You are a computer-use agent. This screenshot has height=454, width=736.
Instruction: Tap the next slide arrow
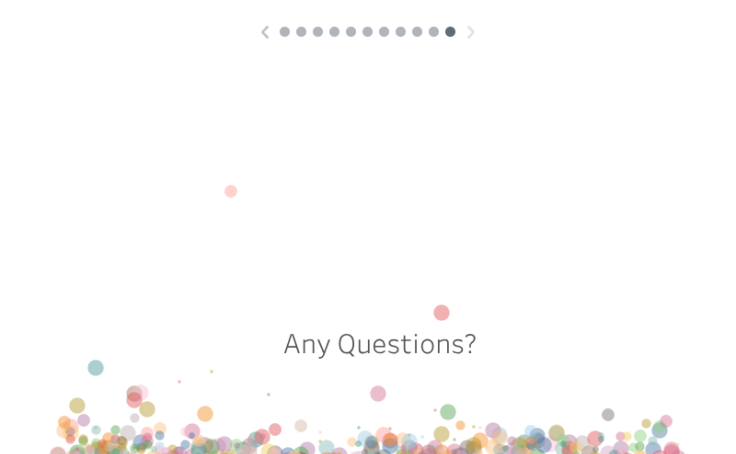pos(470,32)
